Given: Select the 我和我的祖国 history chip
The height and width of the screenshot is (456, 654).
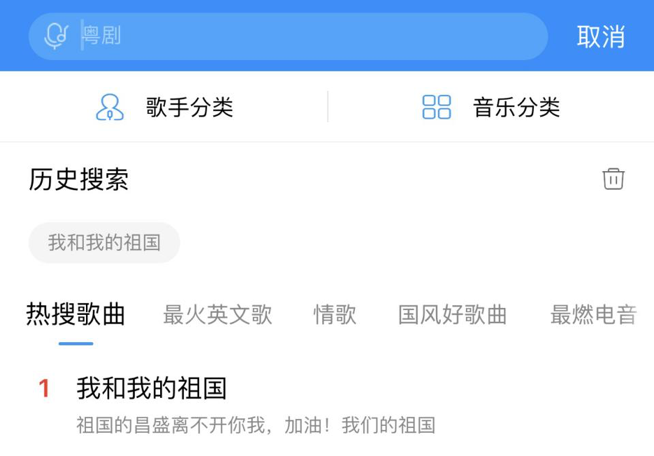Looking at the screenshot, I should pyautogui.click(x=104, y=243).
